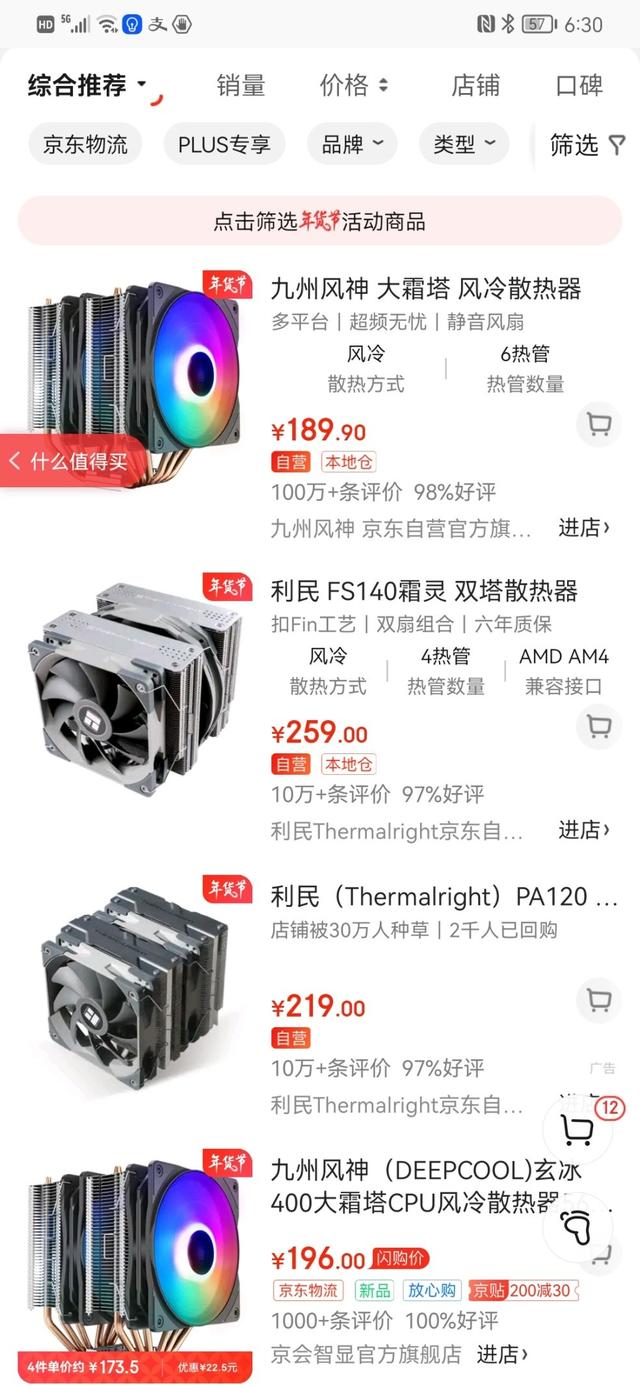Filter by 年货节 activity products banner
Screen dimensions: 640x1387
(319, 221)
